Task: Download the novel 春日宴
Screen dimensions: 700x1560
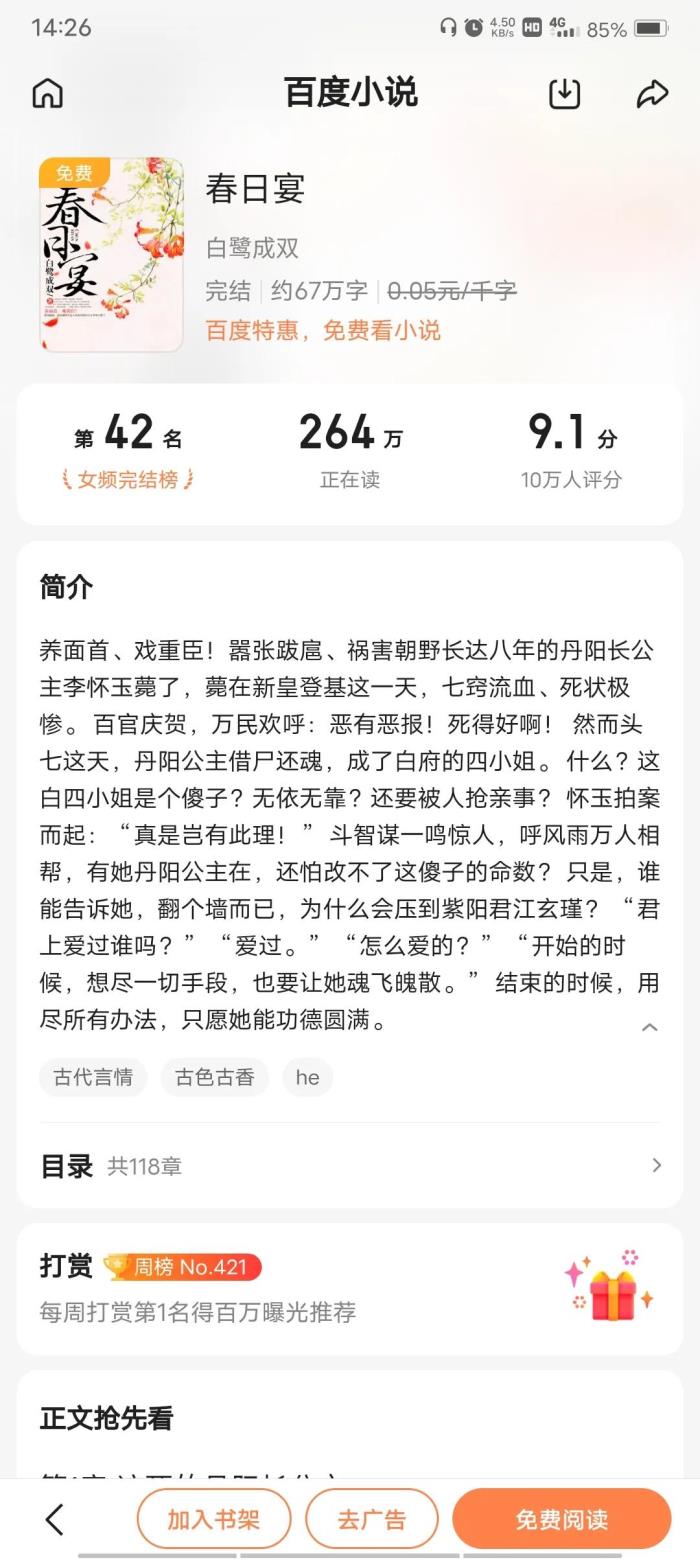Action: click(564, 93)
